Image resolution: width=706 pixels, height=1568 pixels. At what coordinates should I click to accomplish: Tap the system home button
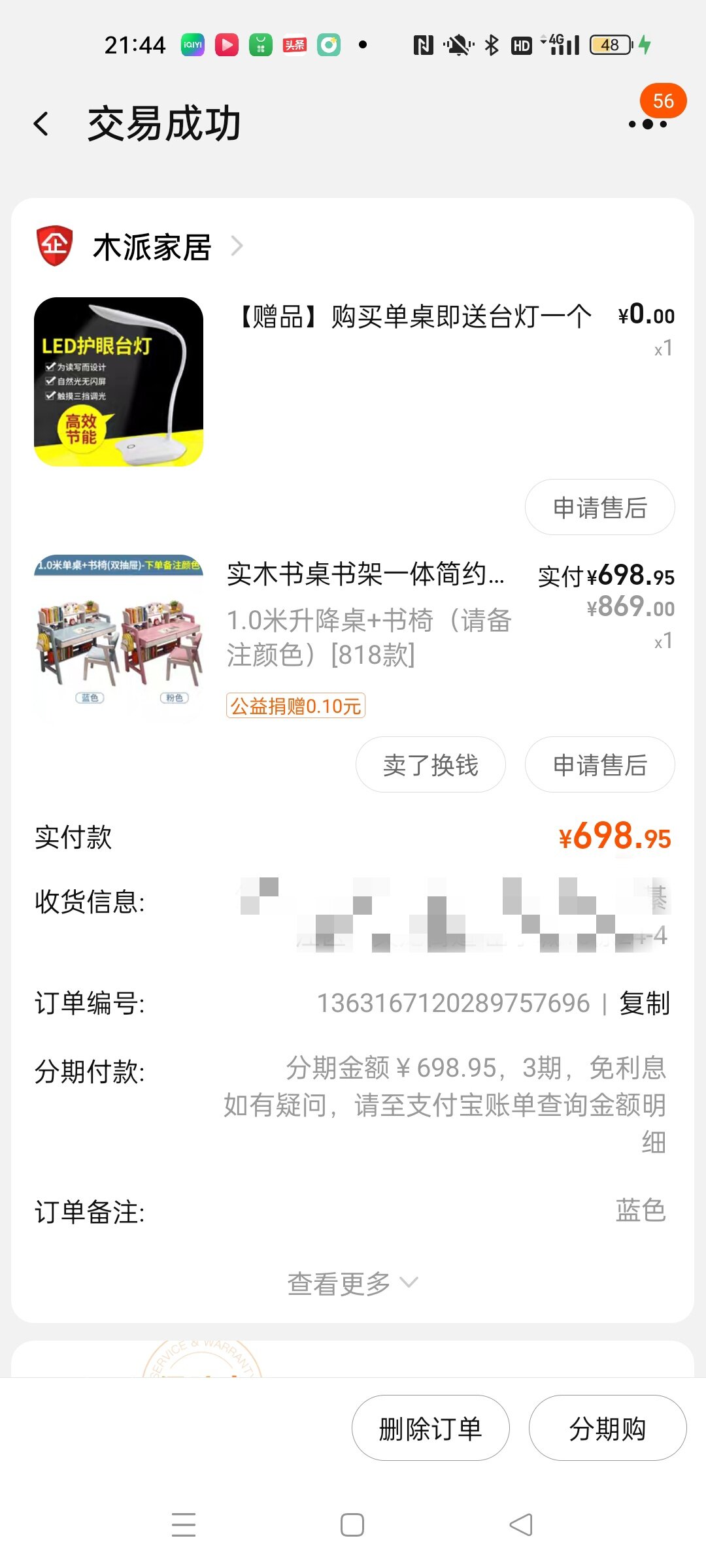[352, 1525]
